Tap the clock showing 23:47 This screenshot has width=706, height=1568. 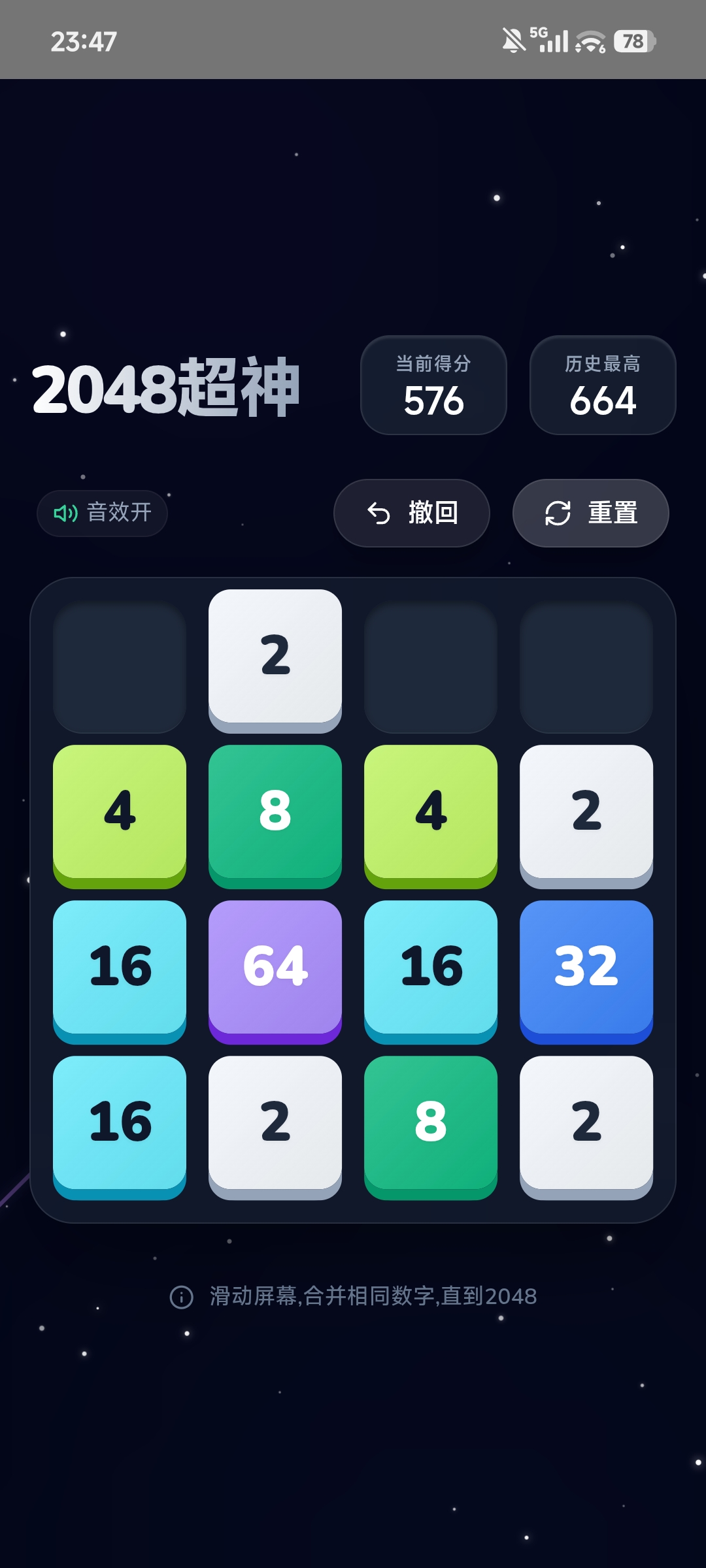point(83,41)
